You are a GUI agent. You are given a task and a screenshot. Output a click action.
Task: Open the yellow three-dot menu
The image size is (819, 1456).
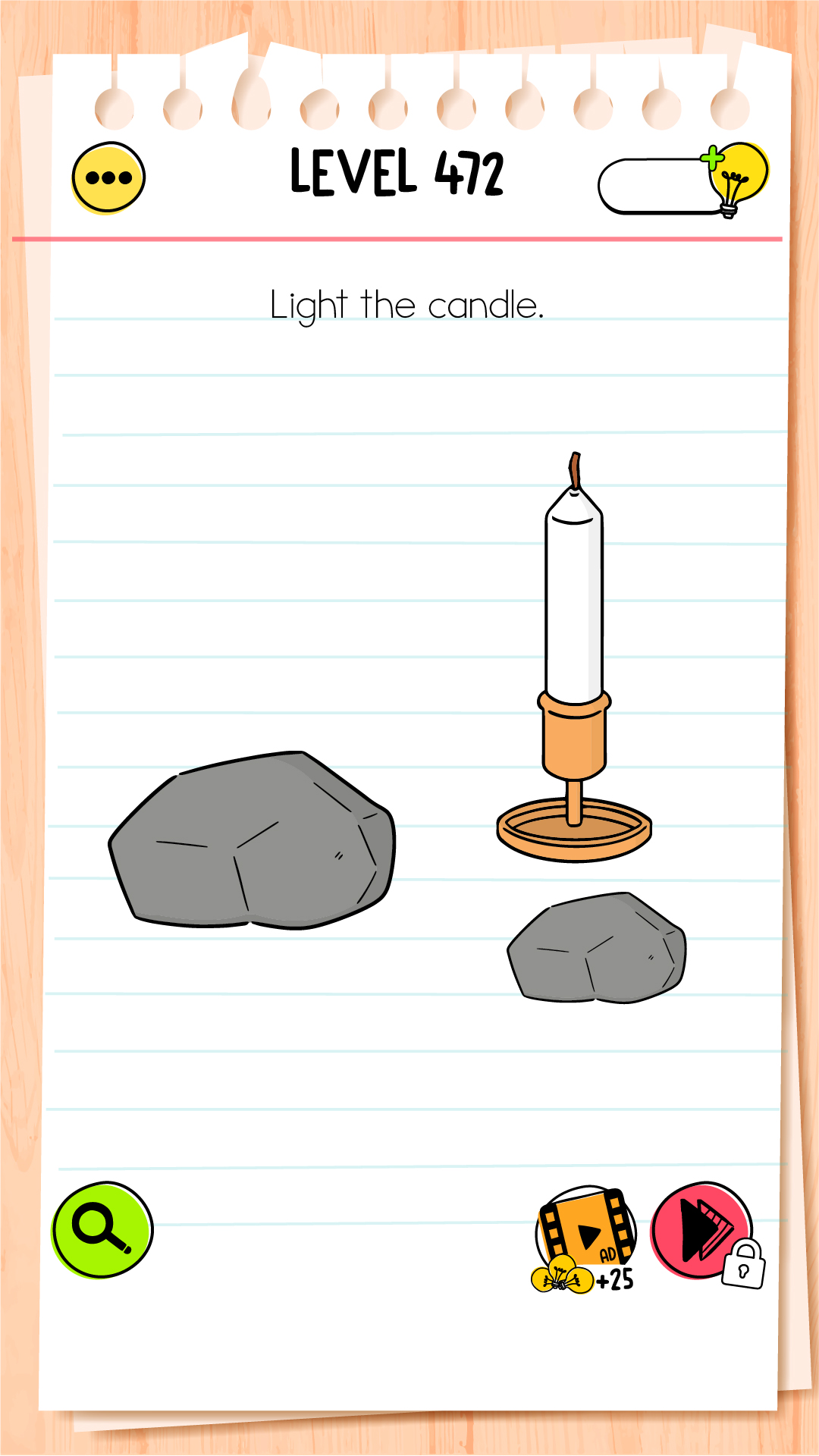(x=108, y=178)
